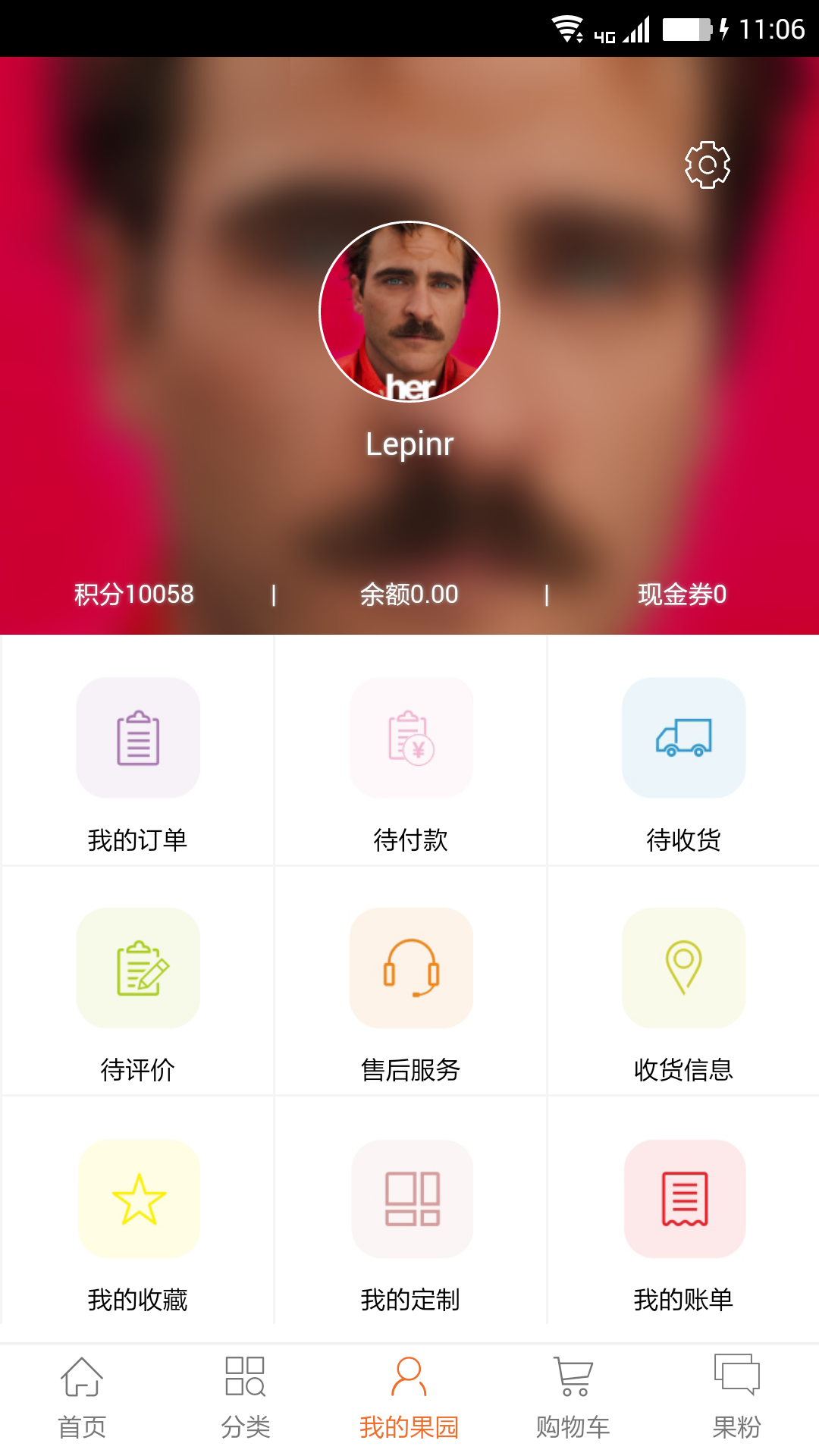819x1456 pixels.
Task: Tap the round profile avatar
Action: point(409,312)
